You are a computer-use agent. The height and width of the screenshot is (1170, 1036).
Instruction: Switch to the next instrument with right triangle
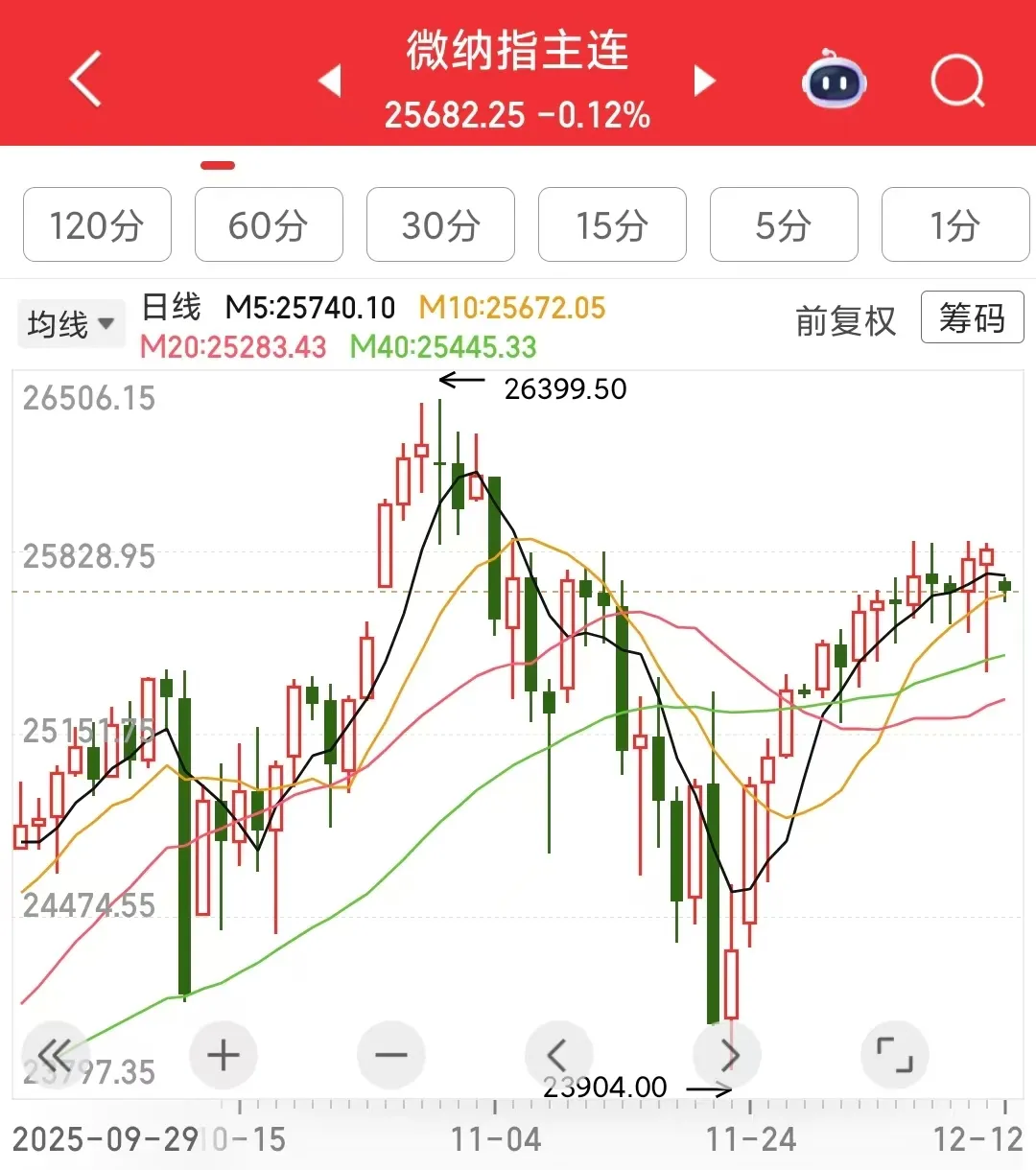pos(705,81)
